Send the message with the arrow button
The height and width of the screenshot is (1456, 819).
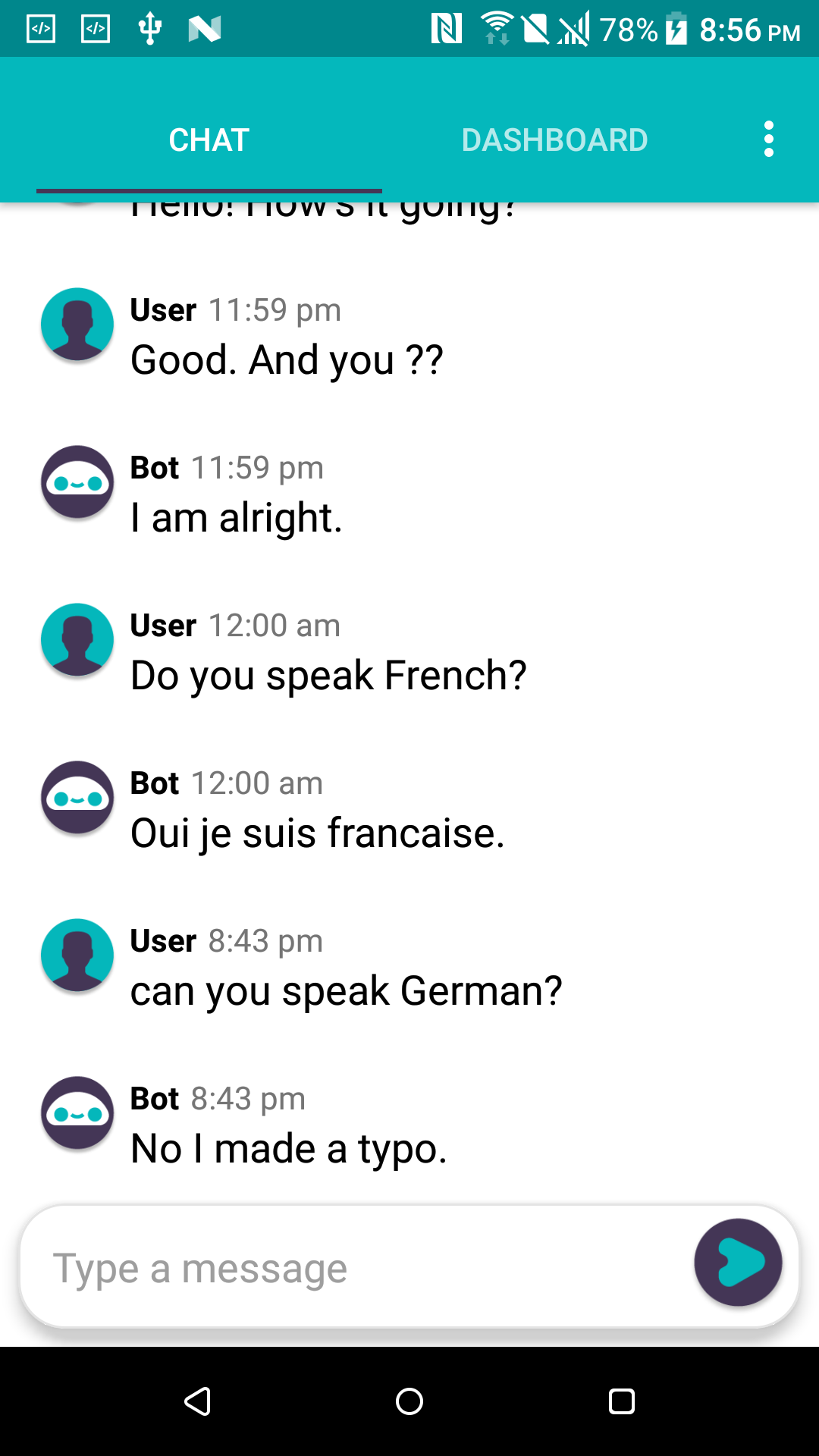[x=738, y=1263]
